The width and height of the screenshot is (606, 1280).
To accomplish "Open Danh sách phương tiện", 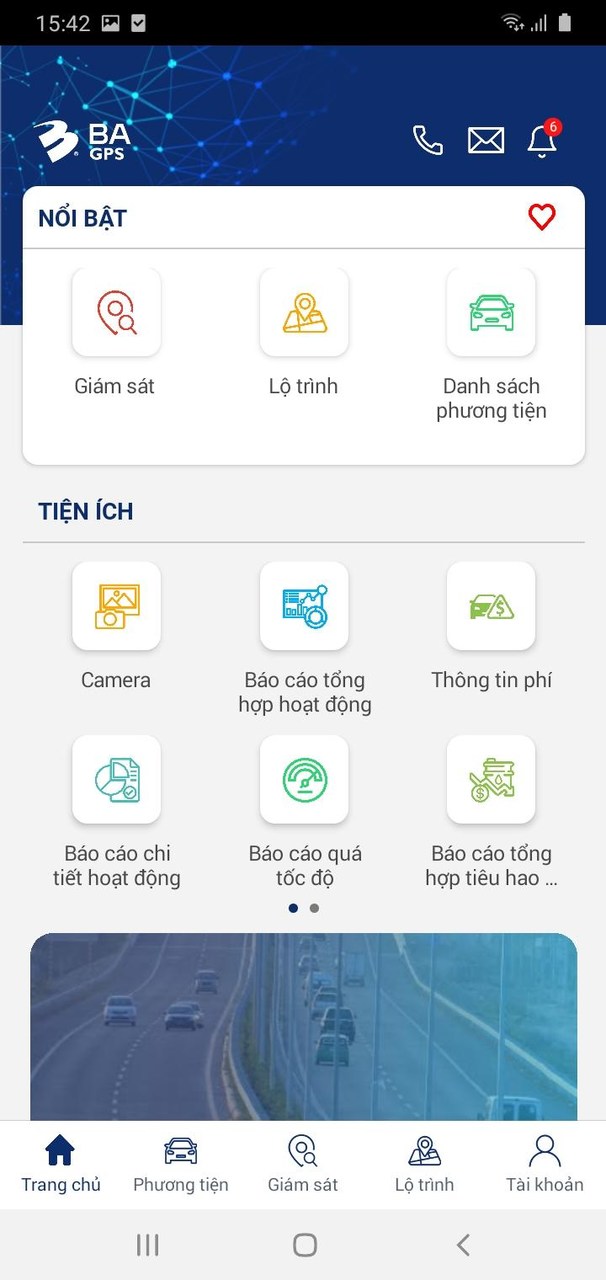I will [x=491, y=313].
